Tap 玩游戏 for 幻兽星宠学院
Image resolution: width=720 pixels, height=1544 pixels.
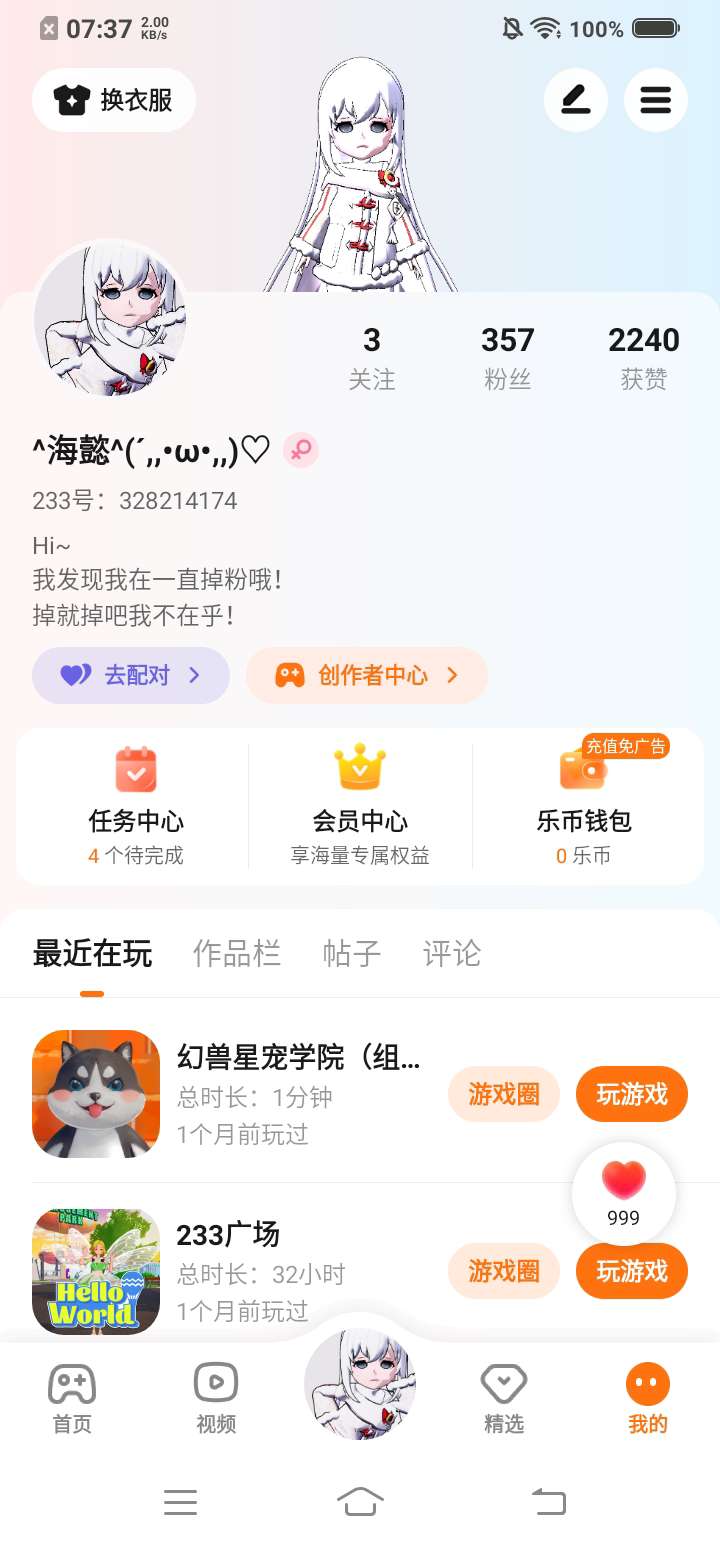(x=632, y=1094)
